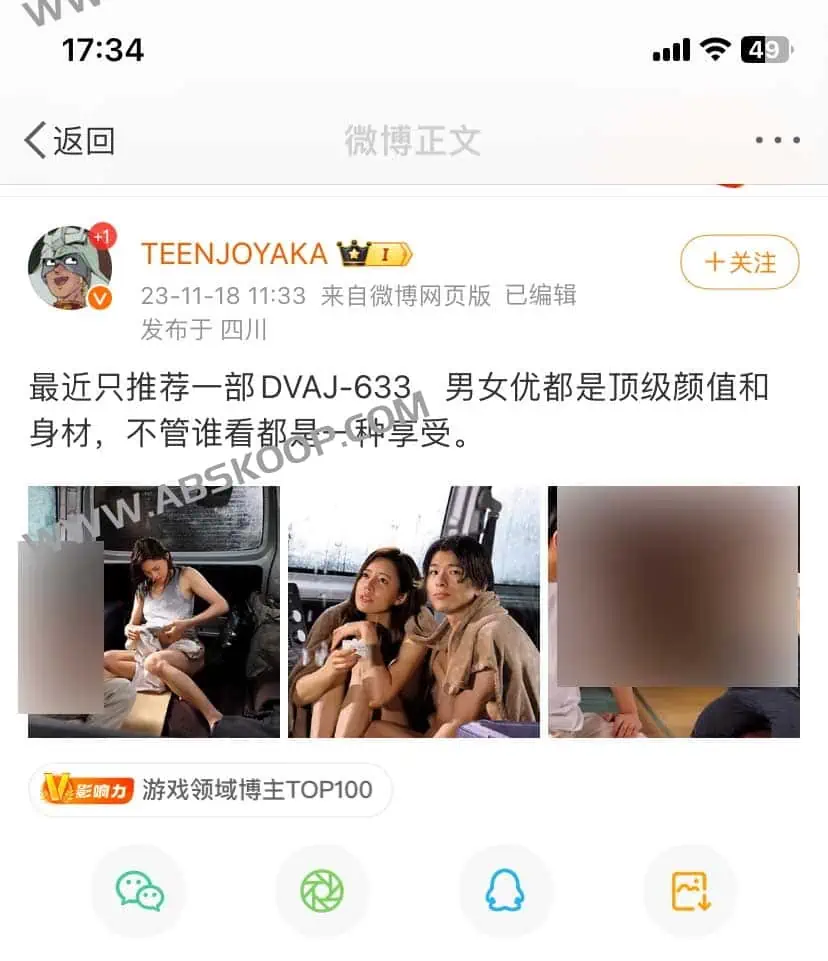View the third blurred post photo
Image resolution: width=828 pixels, height=961 pixels.
tap(673, 611)
